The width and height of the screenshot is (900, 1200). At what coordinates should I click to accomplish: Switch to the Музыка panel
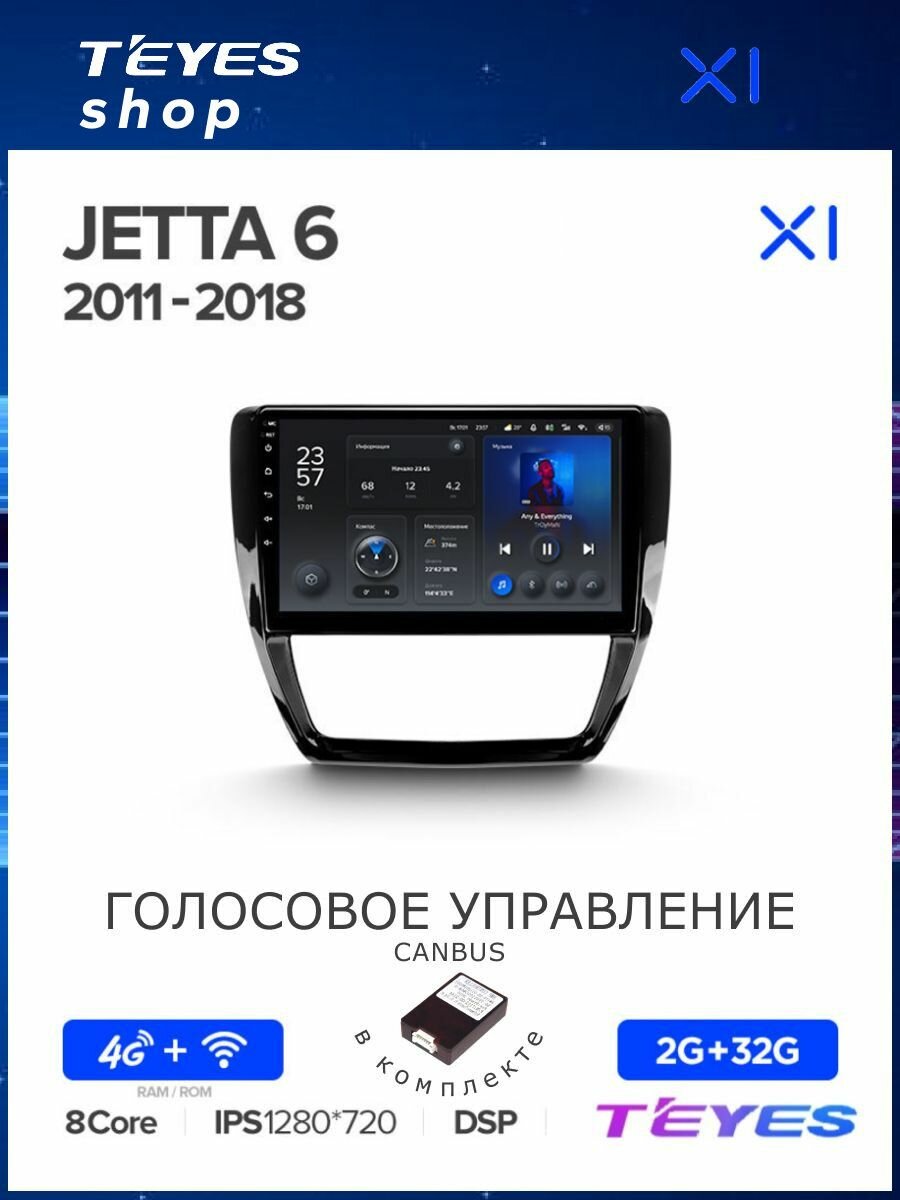tap(500, 444)
